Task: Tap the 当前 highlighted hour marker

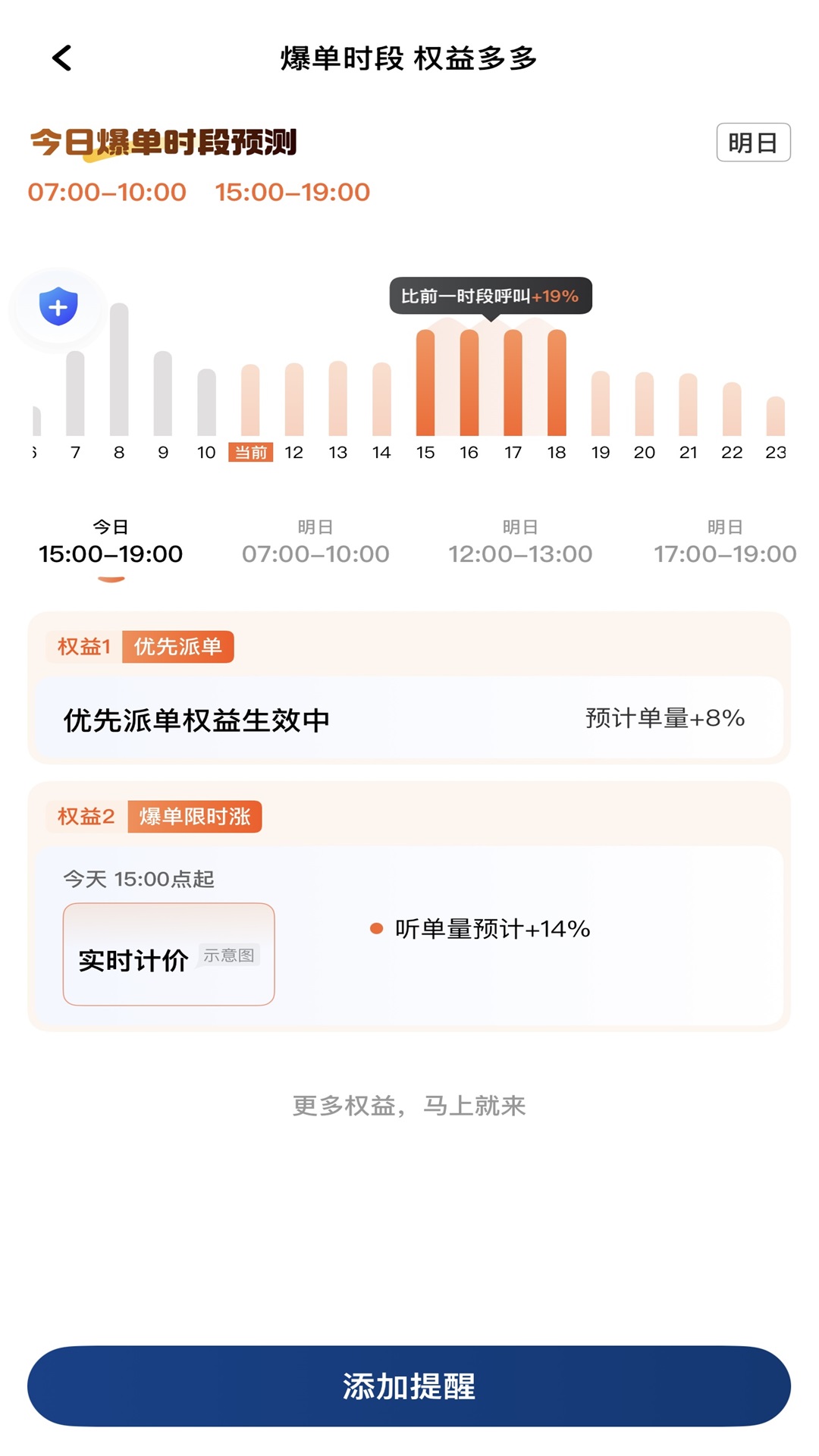Action: 251,452
